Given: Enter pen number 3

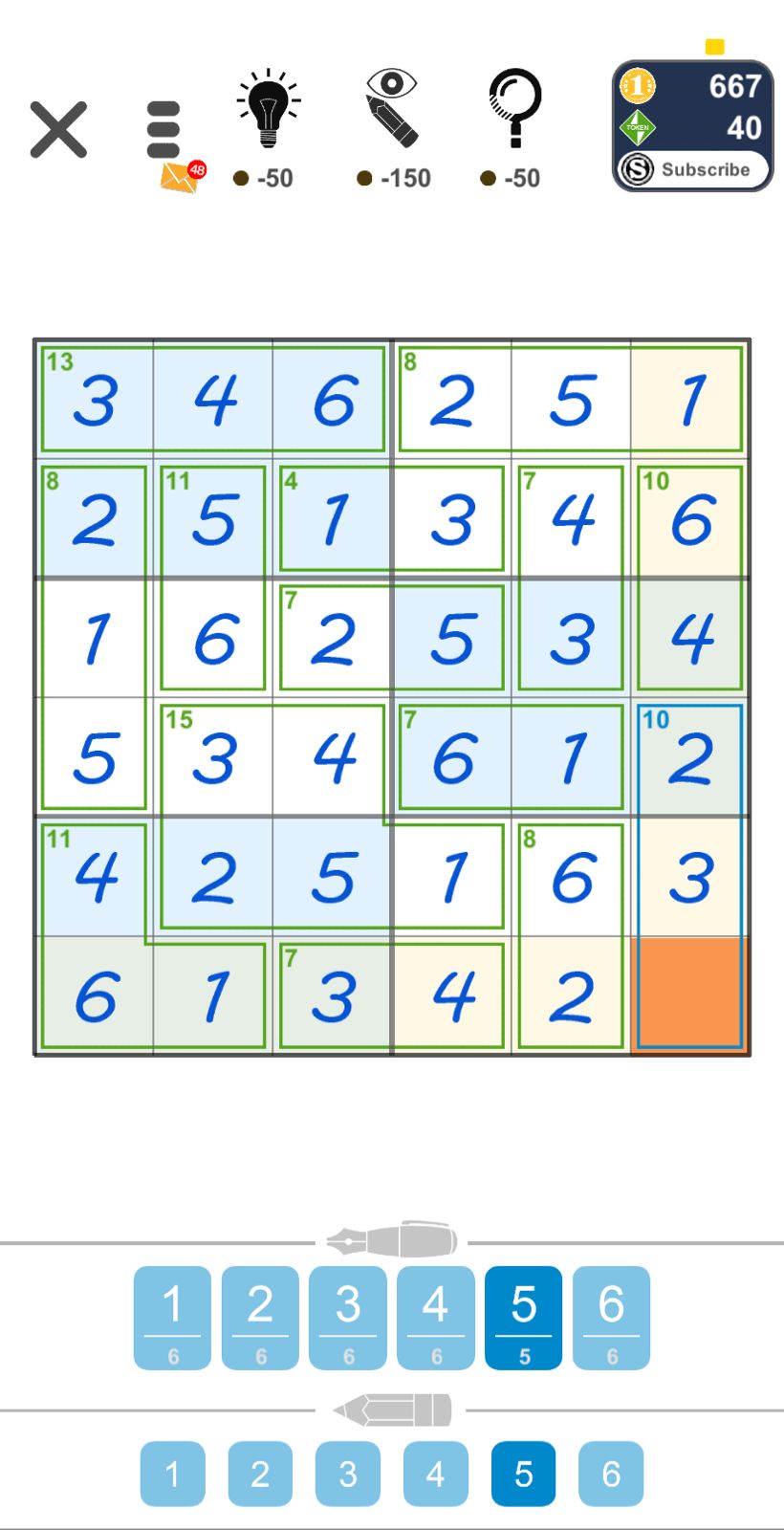Looking at the screenshot, I should pyautogui.click(x=348, y=1317).
